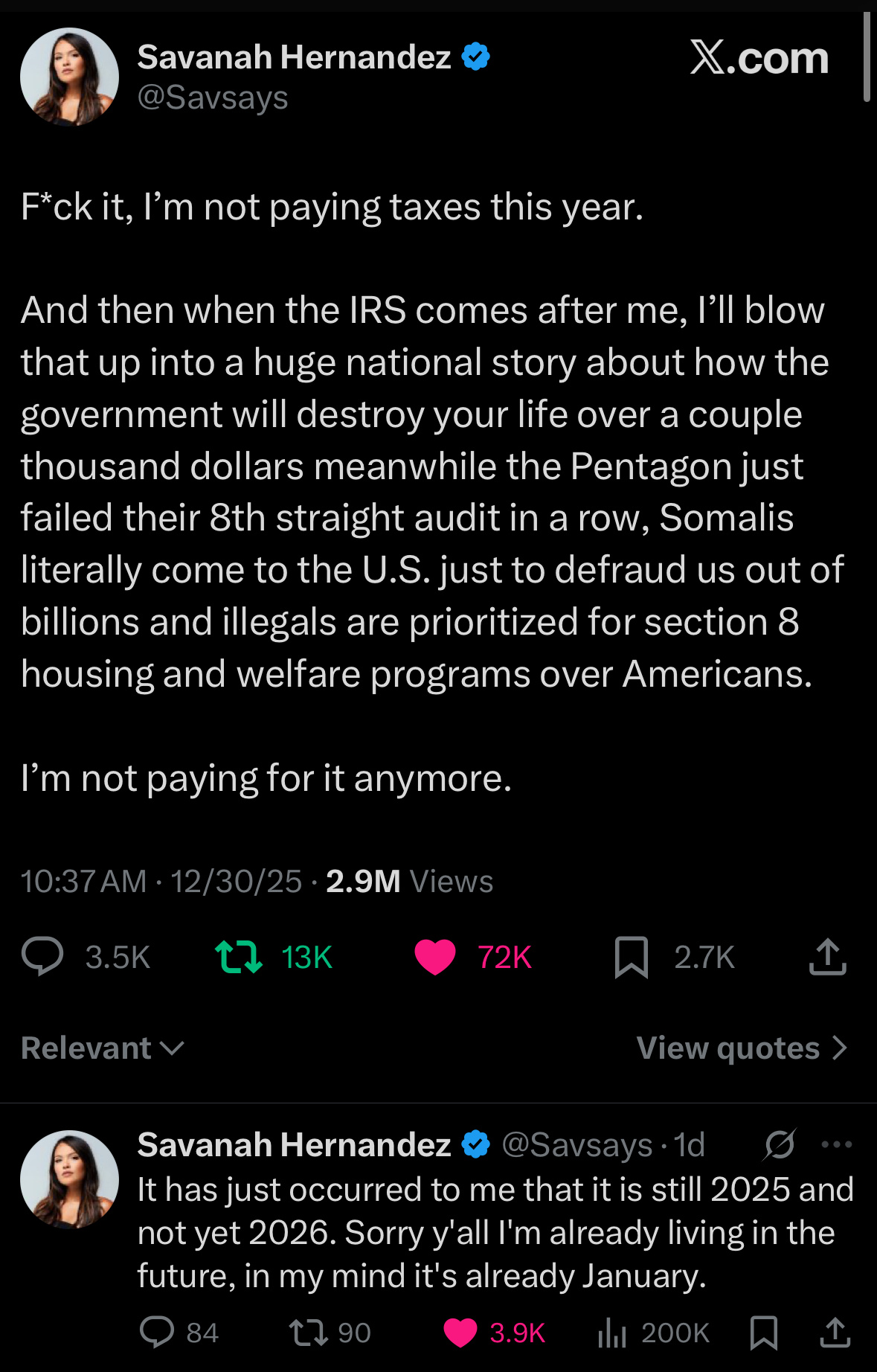The height and width of the screenshot is (1372, 877).
Task: Repost the reply with 90 reposts
Action: (309, 1333)
